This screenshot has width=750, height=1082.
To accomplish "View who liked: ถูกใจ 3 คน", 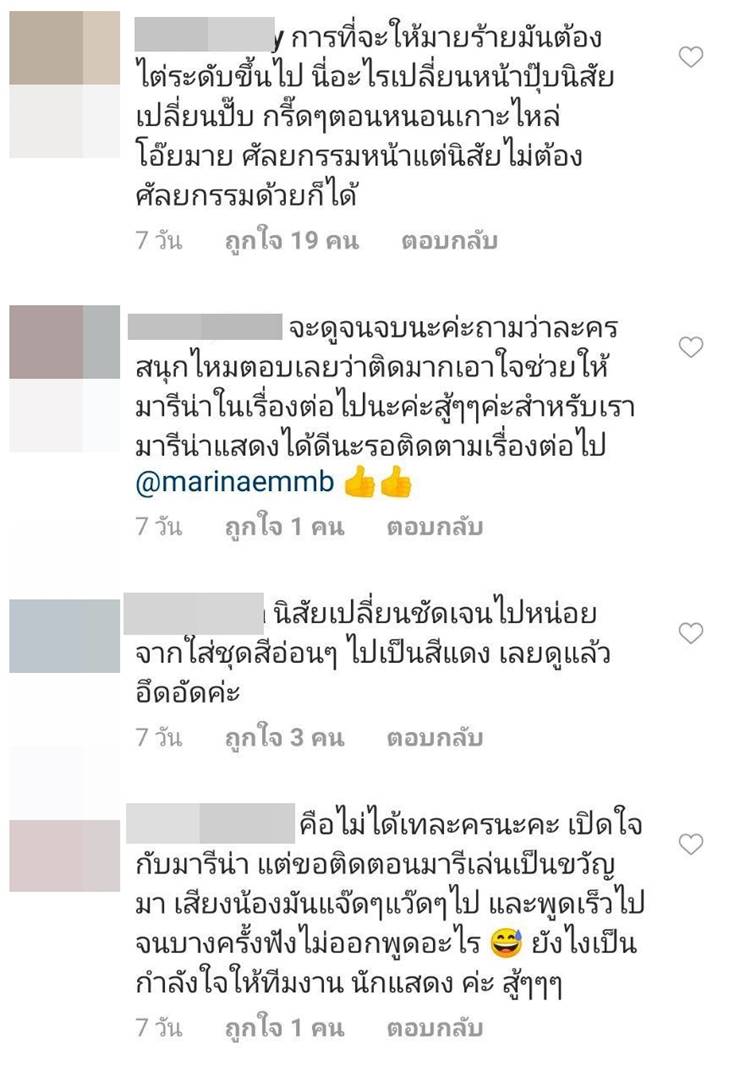I will [284, 738].
